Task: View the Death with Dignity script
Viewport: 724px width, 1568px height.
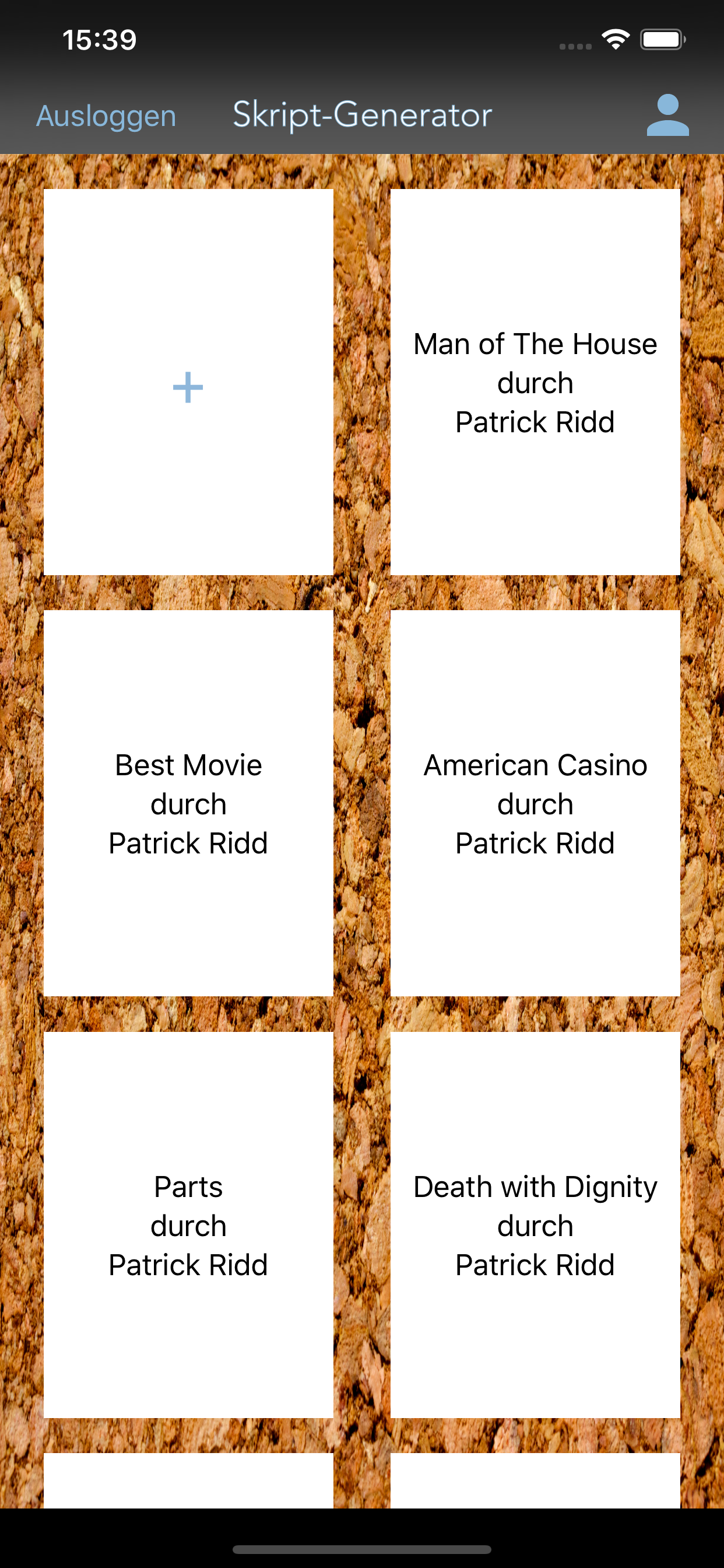Action: point(535,1224)
